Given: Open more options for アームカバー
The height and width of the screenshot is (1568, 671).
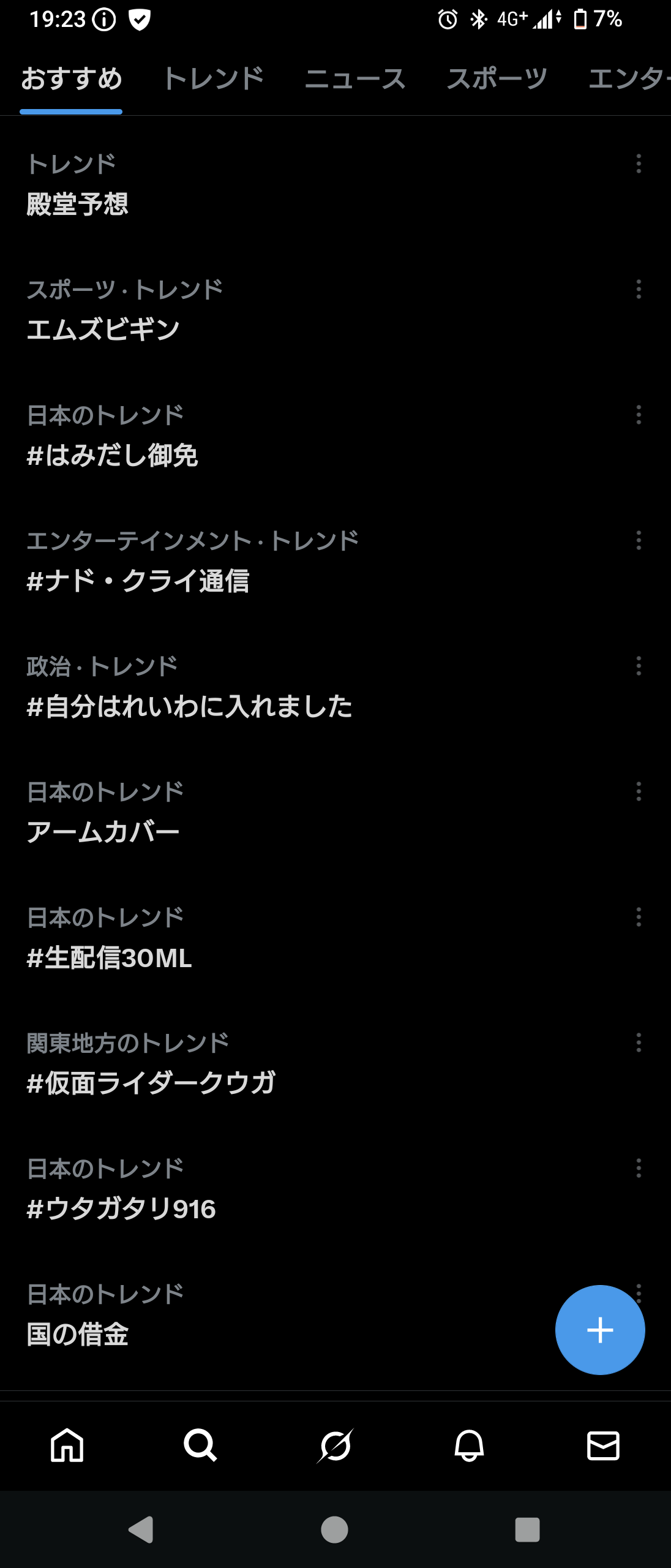Looking at the screenshot, I should [x=639, y=791].
